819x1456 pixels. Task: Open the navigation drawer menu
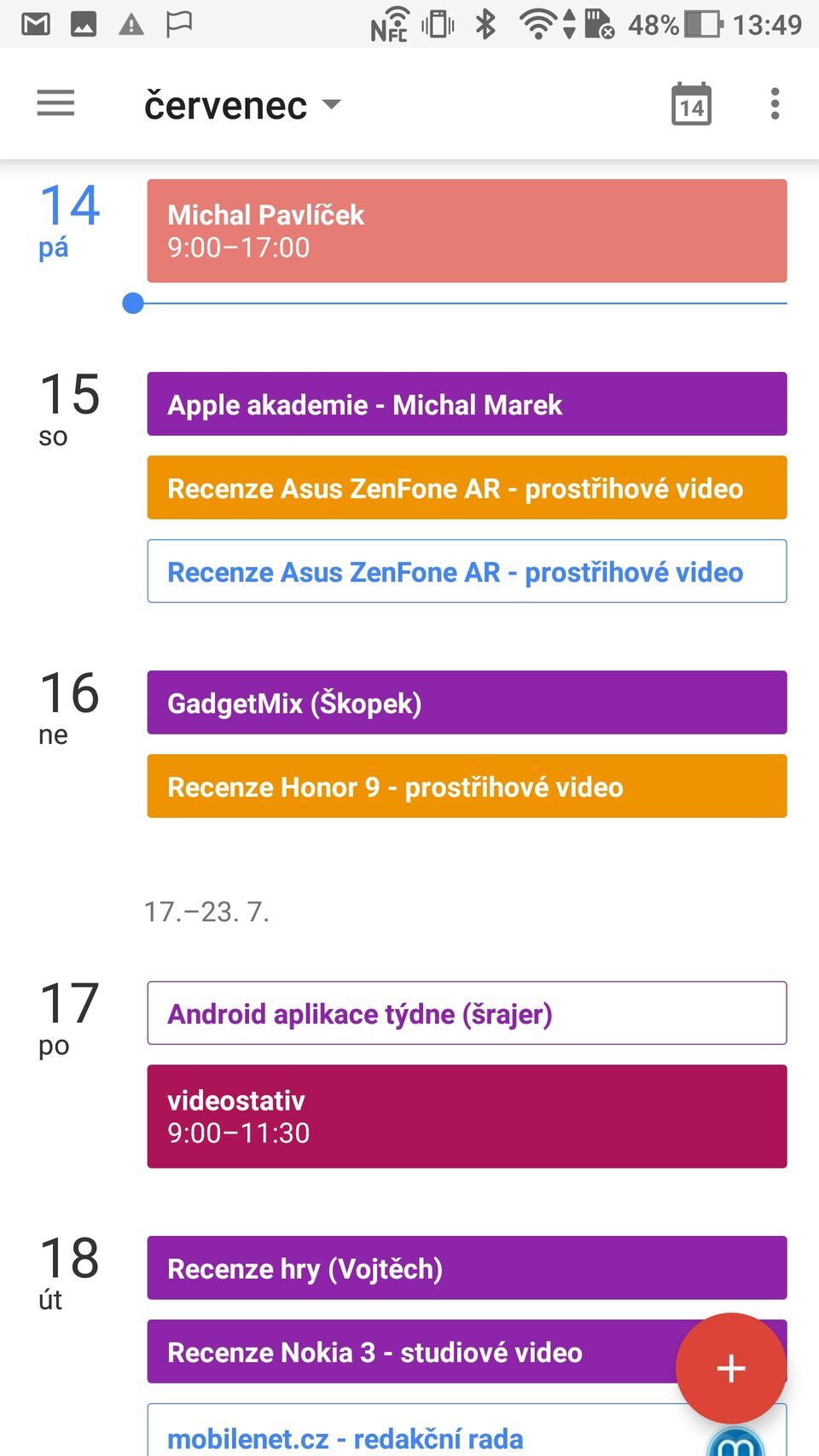click(55, 103)
